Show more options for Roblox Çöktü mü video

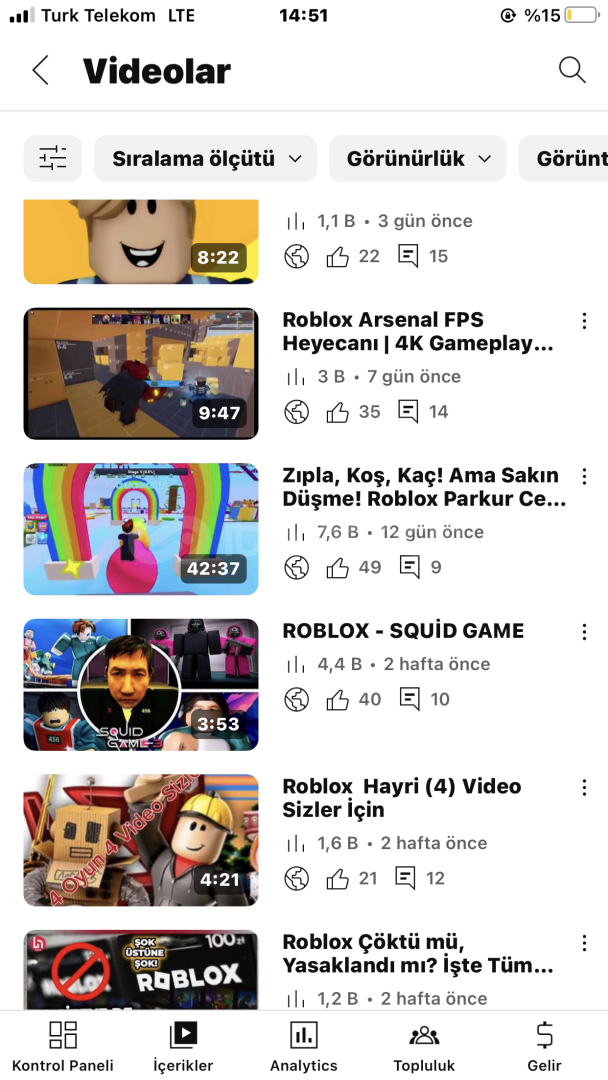[584, 944]
